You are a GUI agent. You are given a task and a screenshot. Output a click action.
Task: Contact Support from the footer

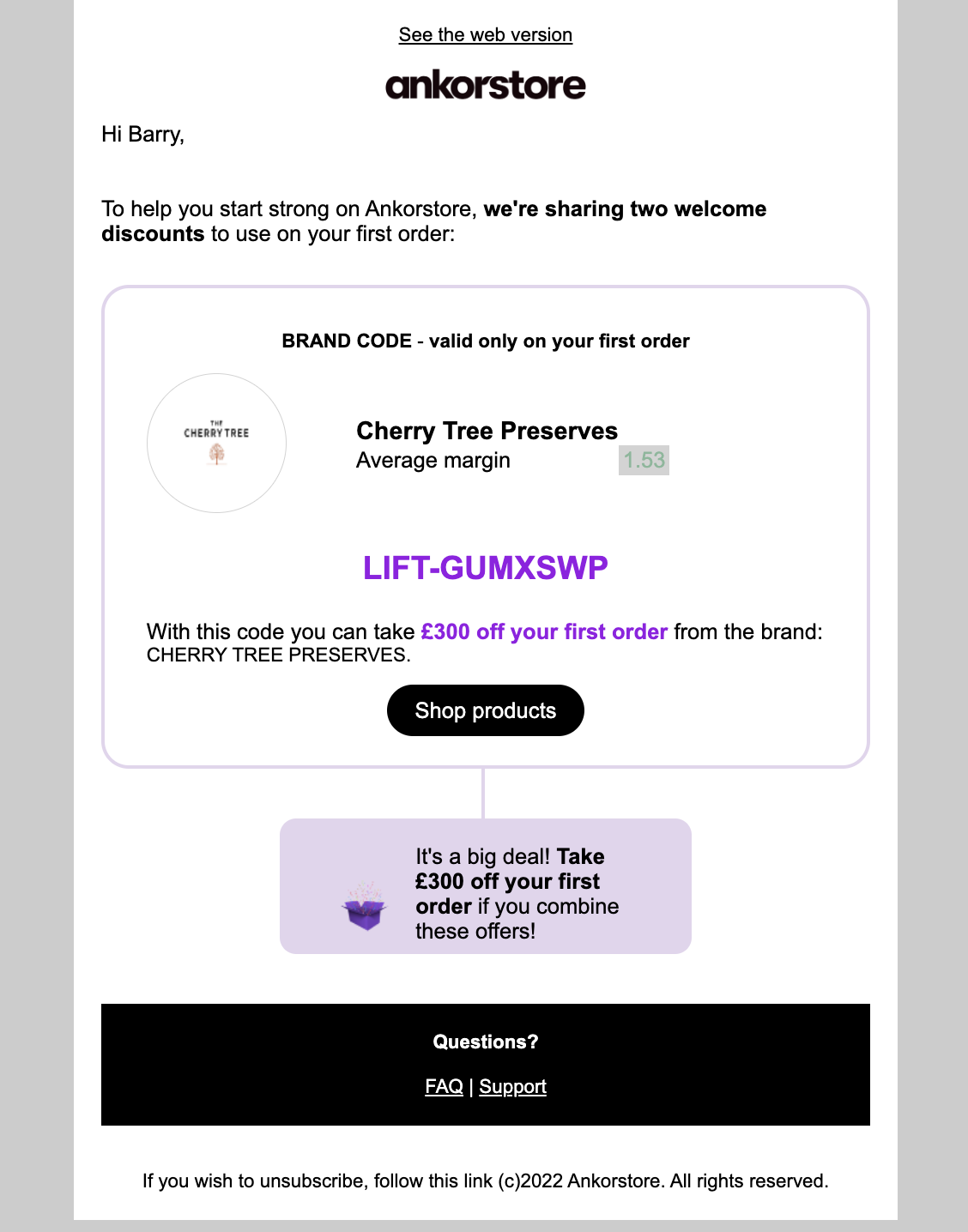click(x=513, y=1086)
